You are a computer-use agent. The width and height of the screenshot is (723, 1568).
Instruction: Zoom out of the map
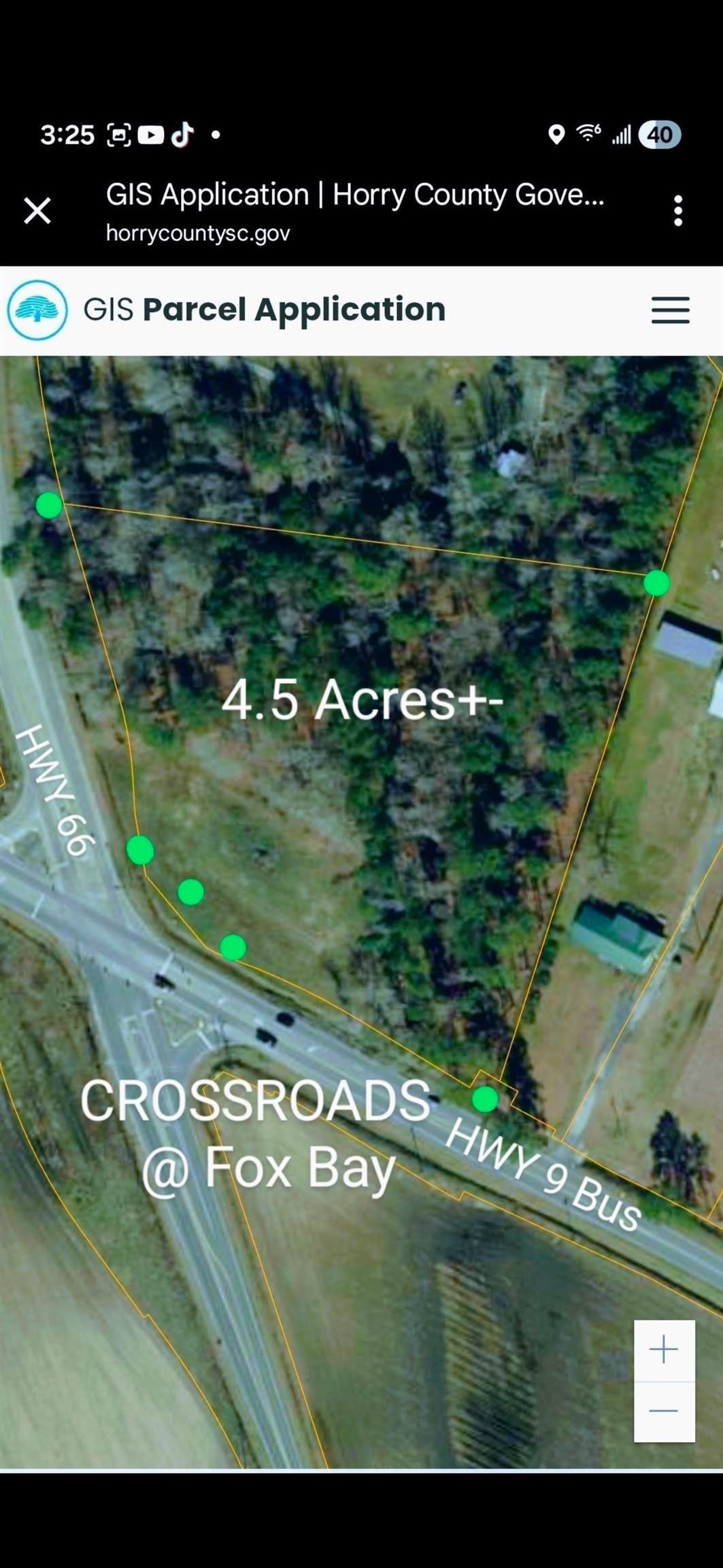[664, 1411]
